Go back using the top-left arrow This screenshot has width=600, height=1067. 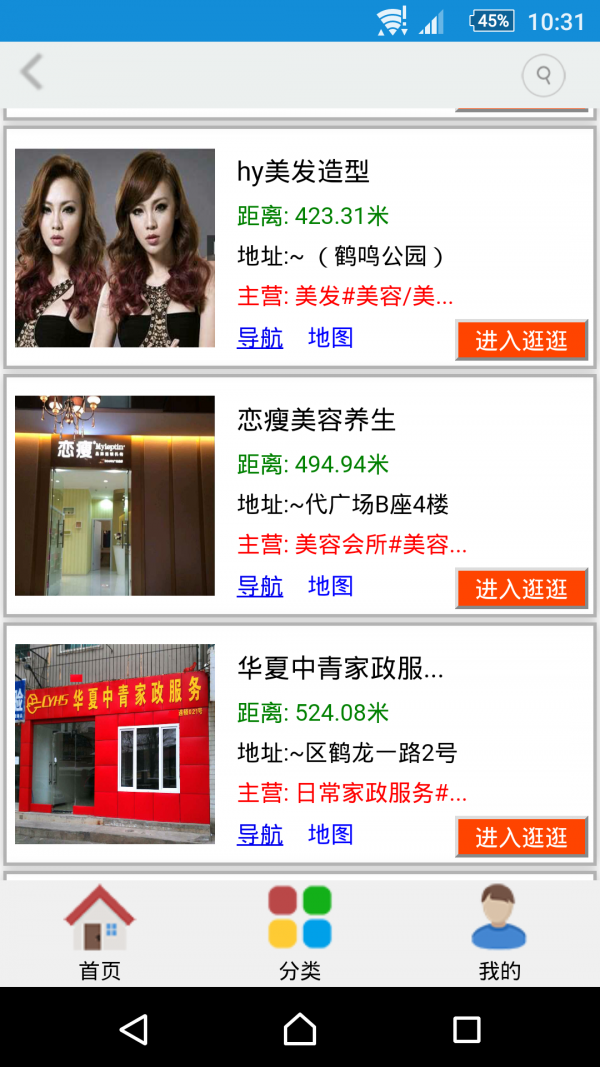pos(32,73)
